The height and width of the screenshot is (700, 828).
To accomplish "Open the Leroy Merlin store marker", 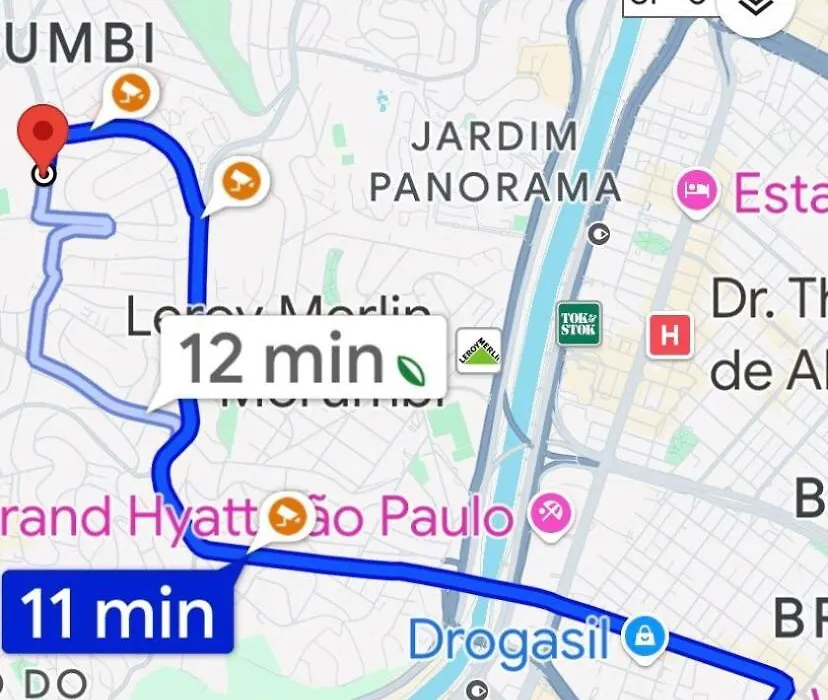I will click(x=479, y=350).
